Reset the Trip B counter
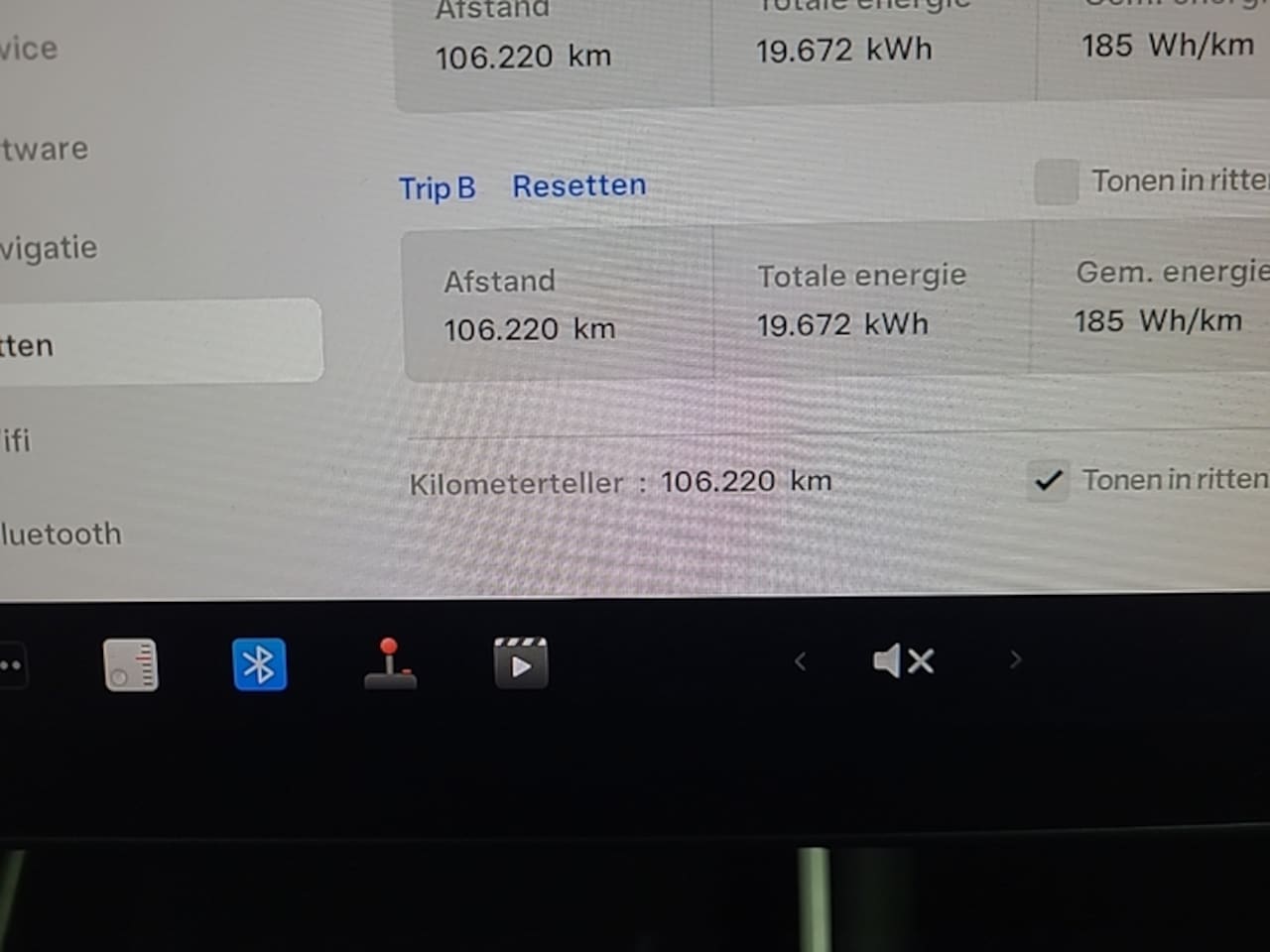1270x952 pixels. coord(578,185)
